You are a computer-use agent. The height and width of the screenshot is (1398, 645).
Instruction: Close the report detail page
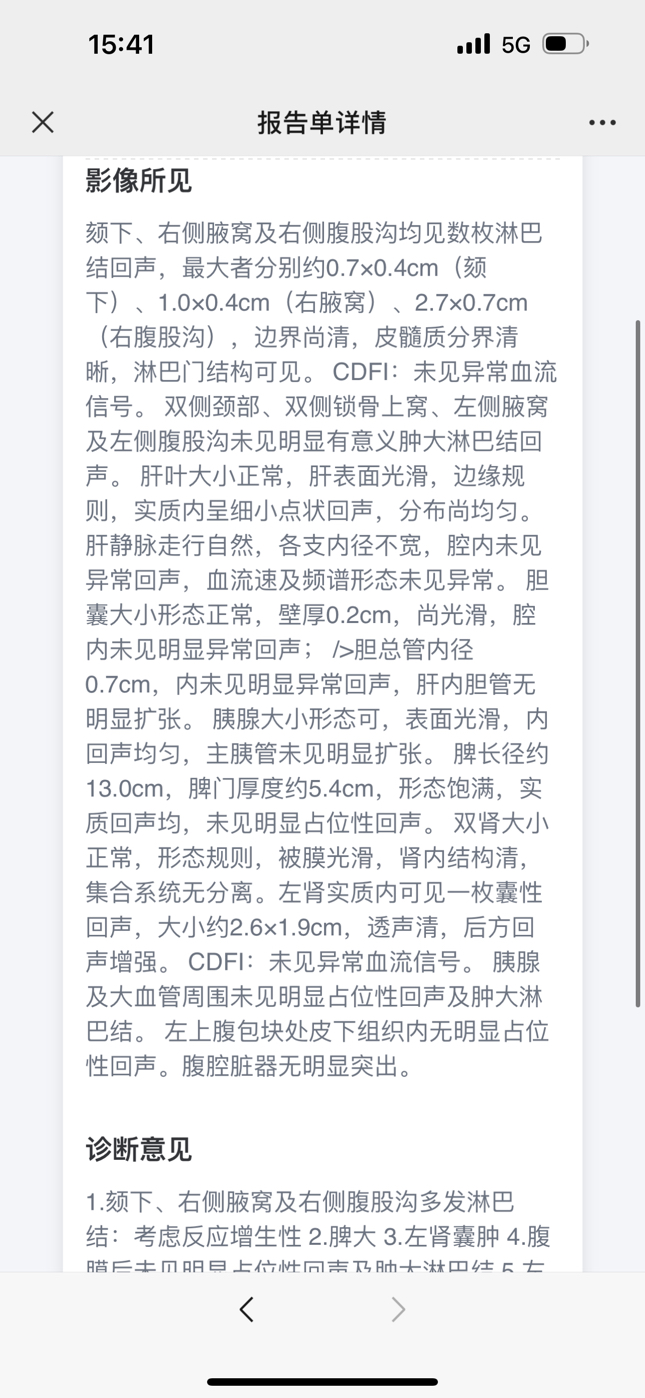click(x=42, y=122)
